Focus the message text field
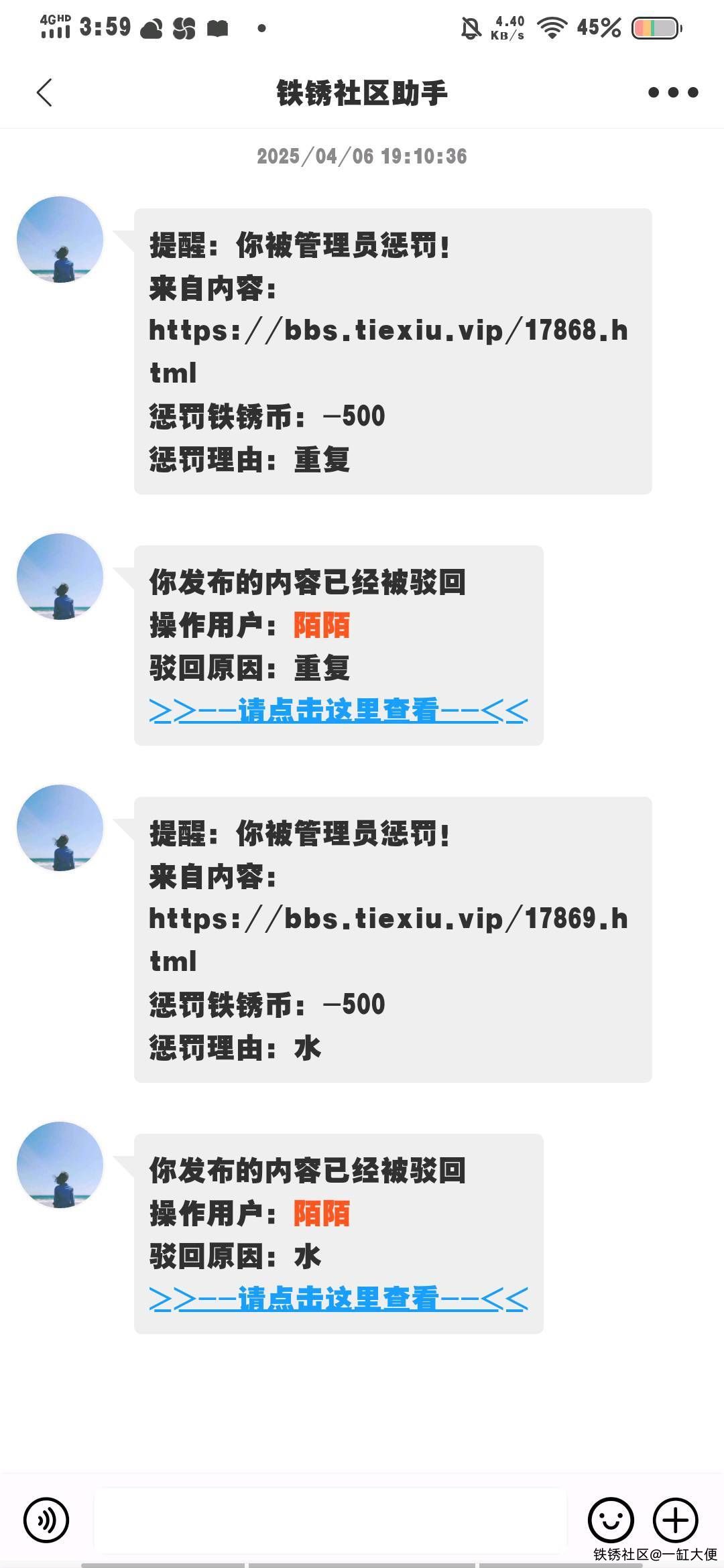This screenshot has width=724, height=1568. [x=330, y=1520]
